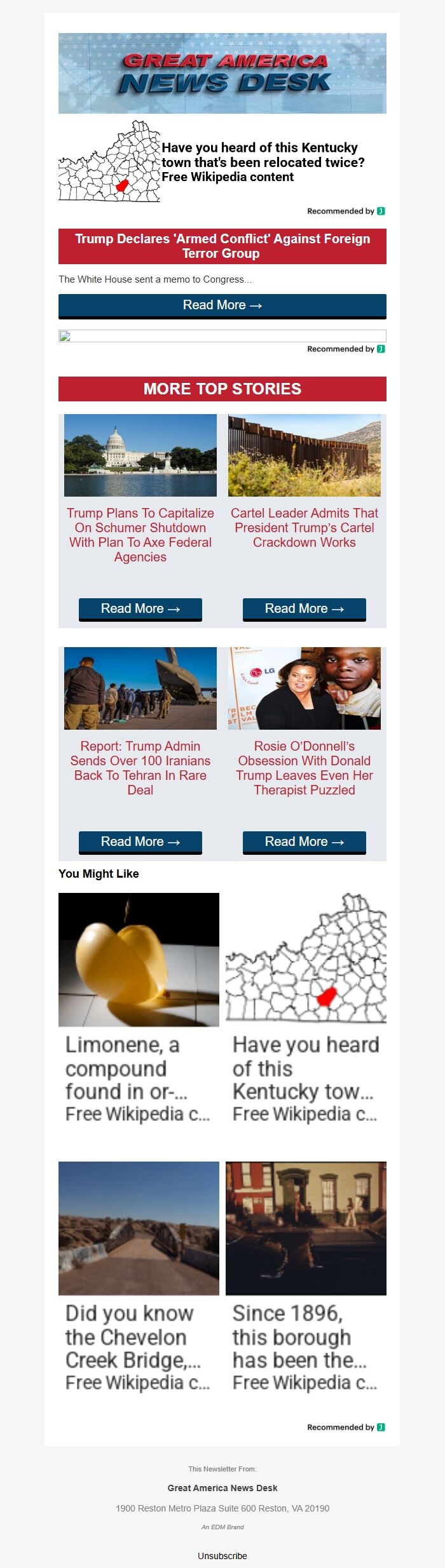
Task: Open the Cartel Leader story headline
Action: click(304, 528)
